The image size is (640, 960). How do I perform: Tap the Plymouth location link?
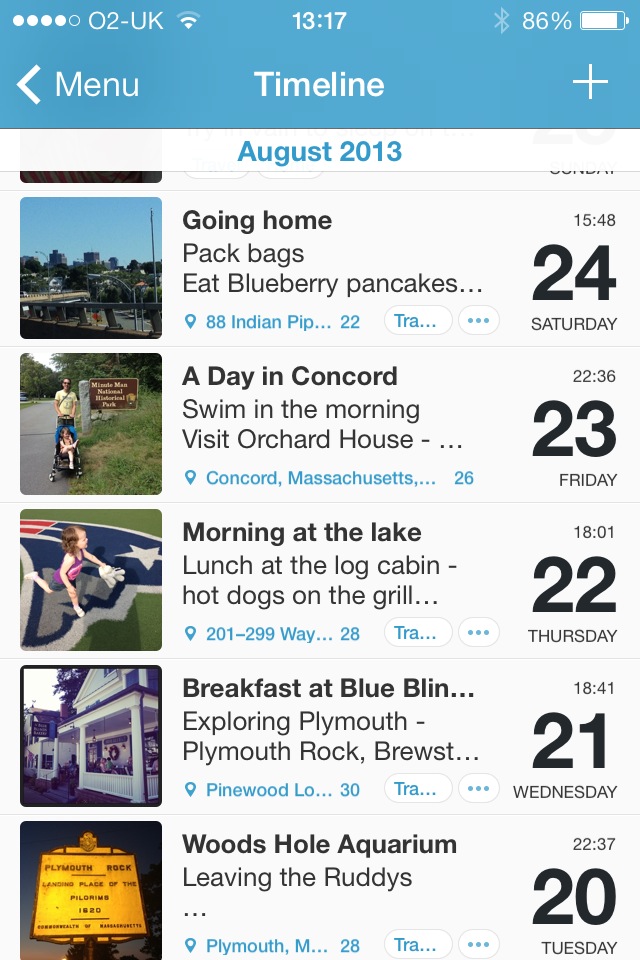267,946
